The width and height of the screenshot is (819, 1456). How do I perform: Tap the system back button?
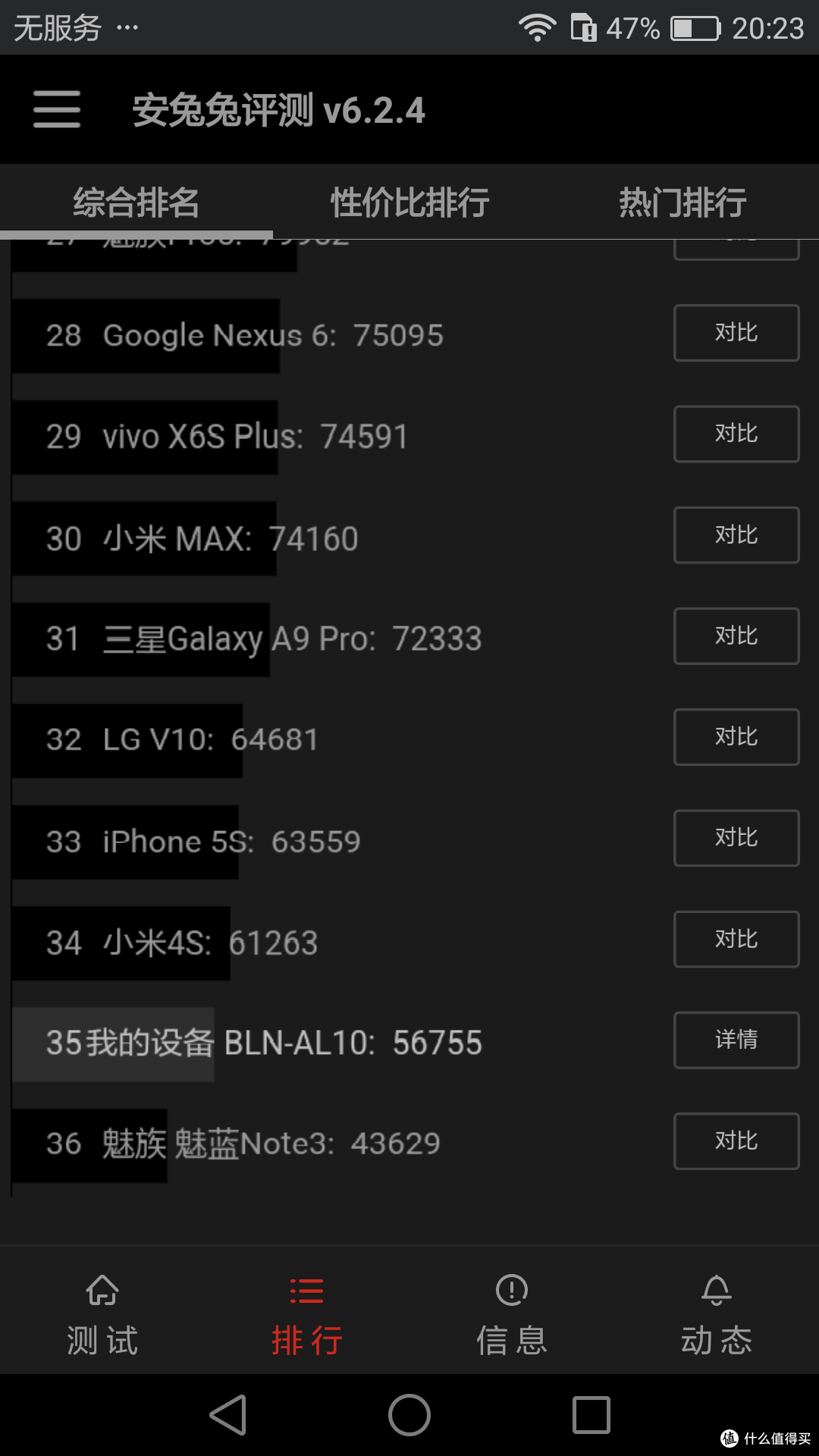coord(228,1415)
